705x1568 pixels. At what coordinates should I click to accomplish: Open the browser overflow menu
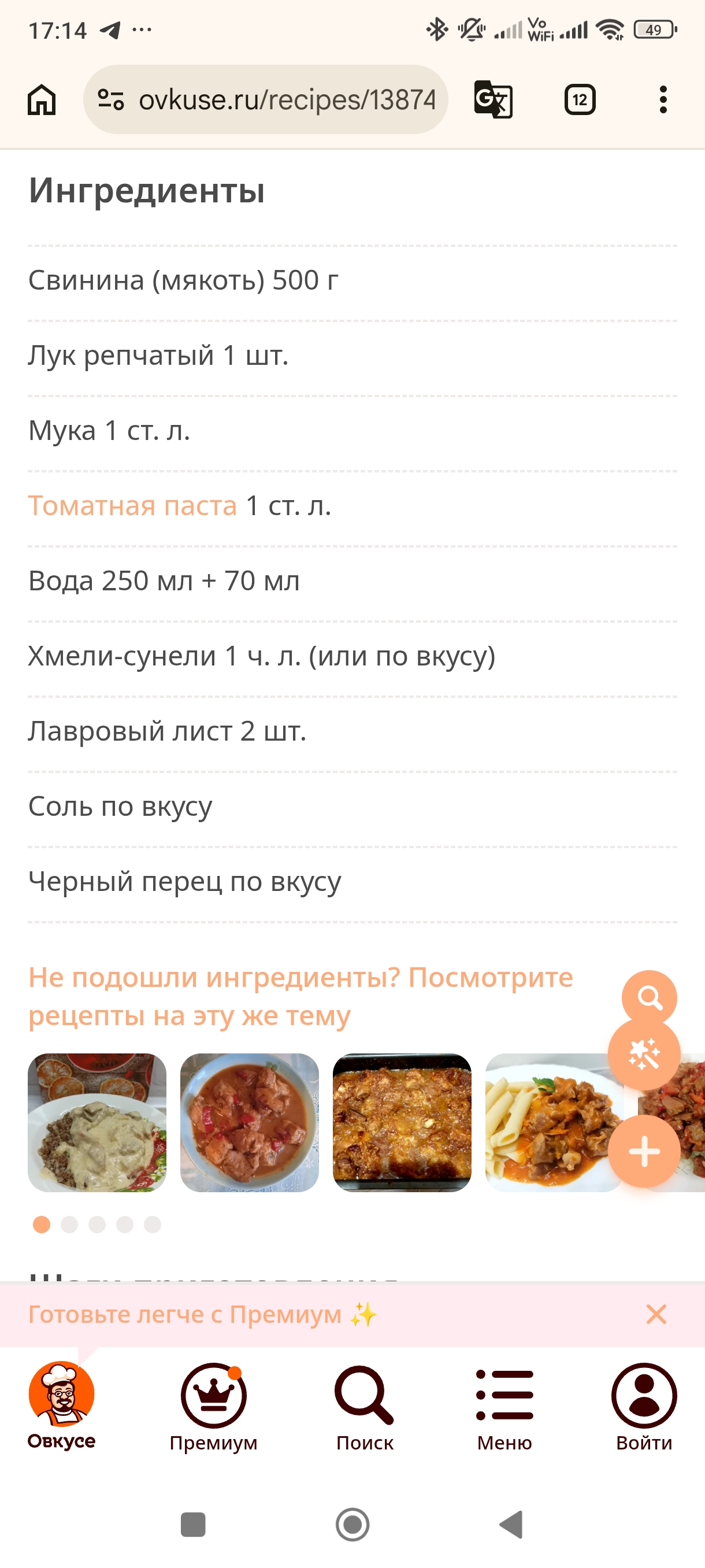click(663, 99)
